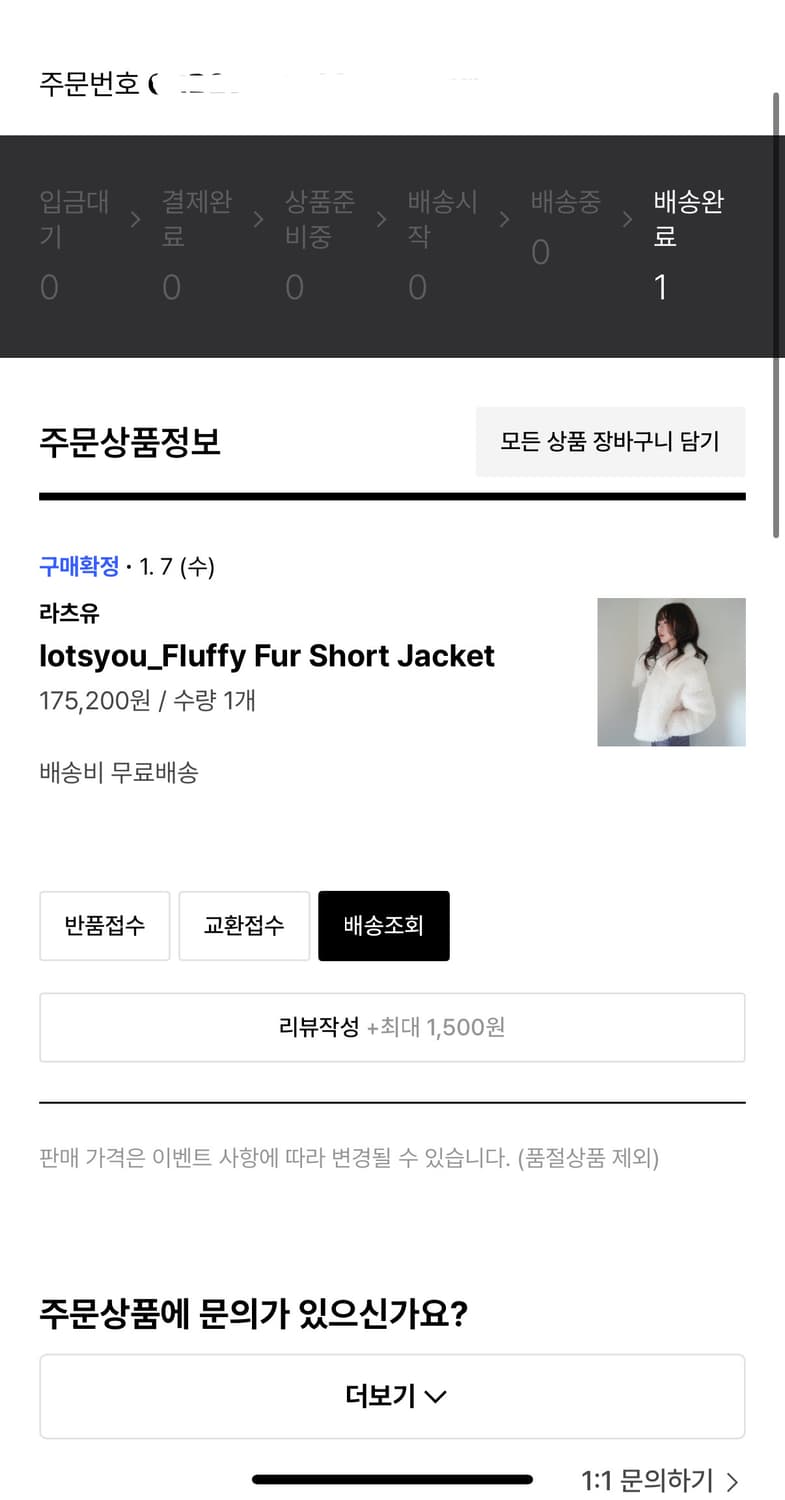Open 배송조회 delivery tracking
This screenshot has height=1500, width=785.
(x=384, y=925)
